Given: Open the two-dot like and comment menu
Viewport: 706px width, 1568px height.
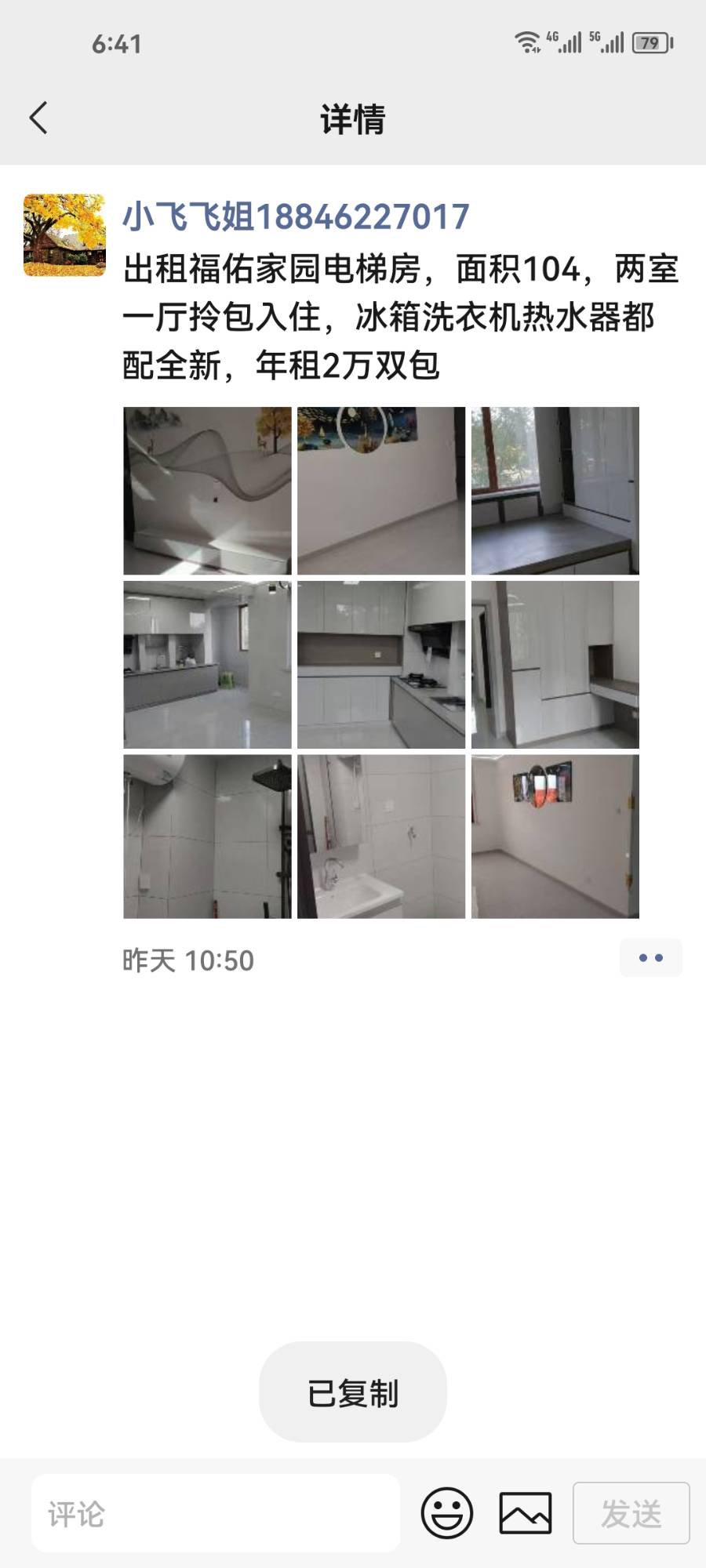Looking at the screenshot, I should coord(650,958).
